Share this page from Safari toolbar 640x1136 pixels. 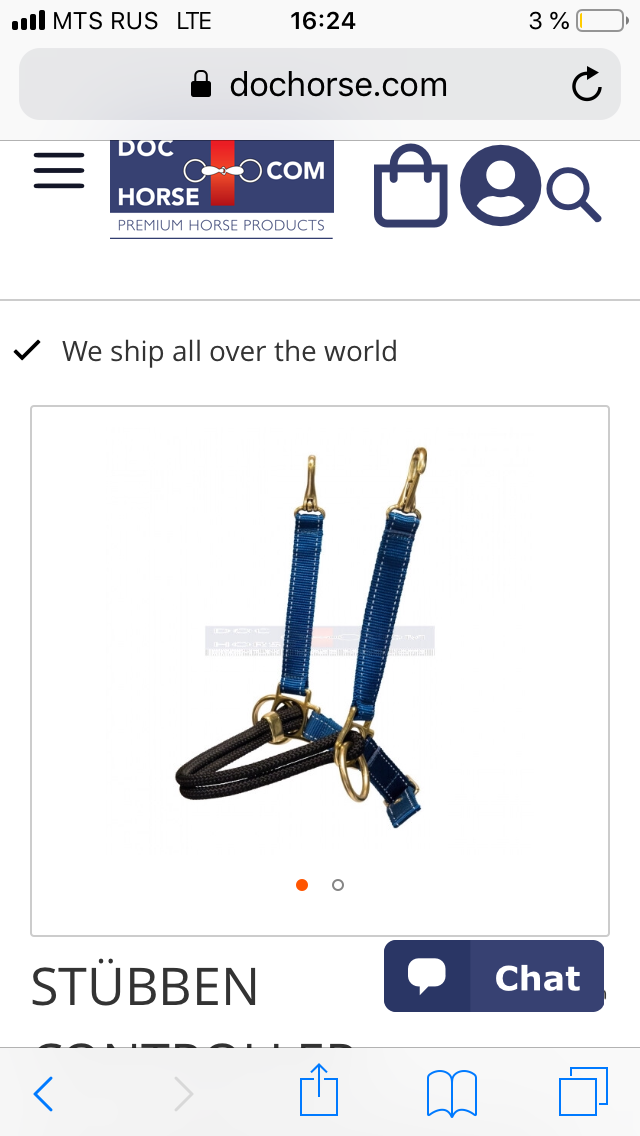click(x=319, y=1089)
